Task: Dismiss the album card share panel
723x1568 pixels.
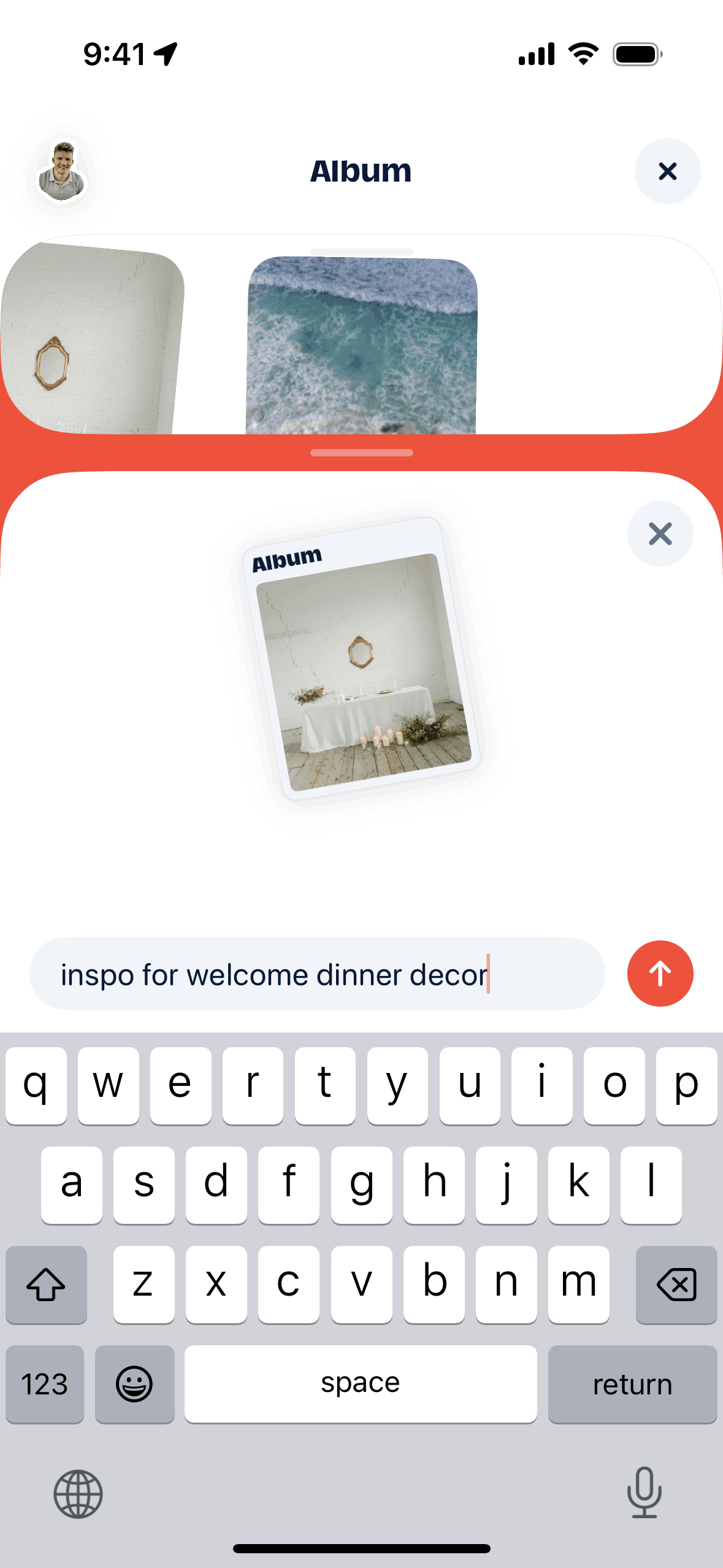Action: click(x=660, y=534)
